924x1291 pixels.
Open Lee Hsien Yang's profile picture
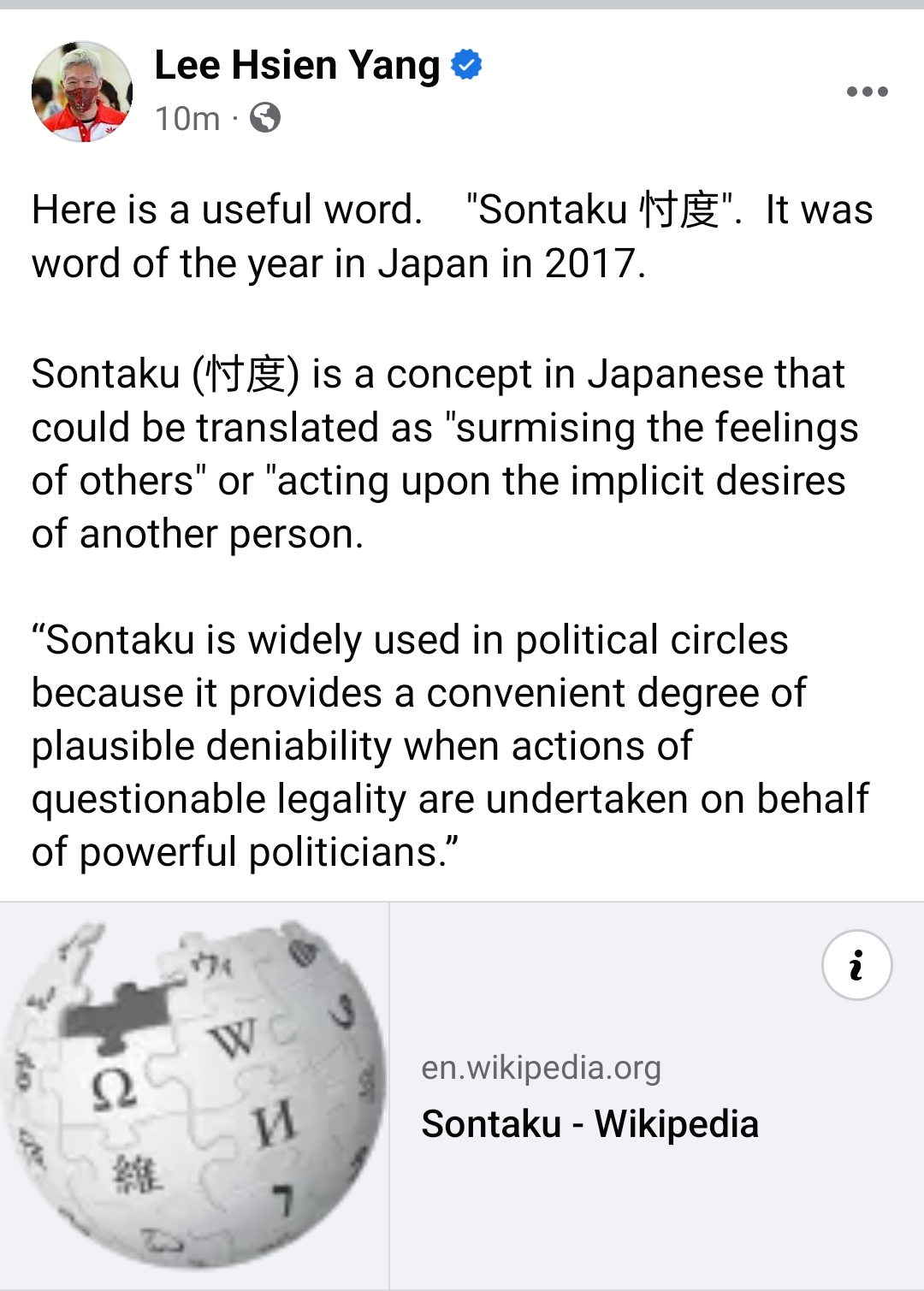82,92
